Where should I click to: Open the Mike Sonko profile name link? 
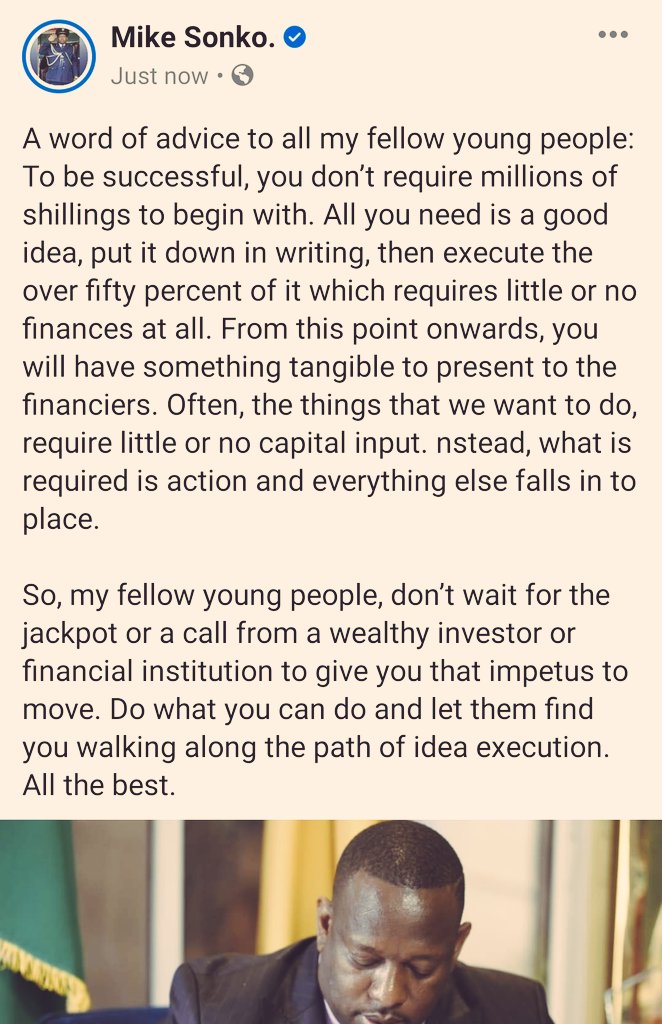(193, 38)
